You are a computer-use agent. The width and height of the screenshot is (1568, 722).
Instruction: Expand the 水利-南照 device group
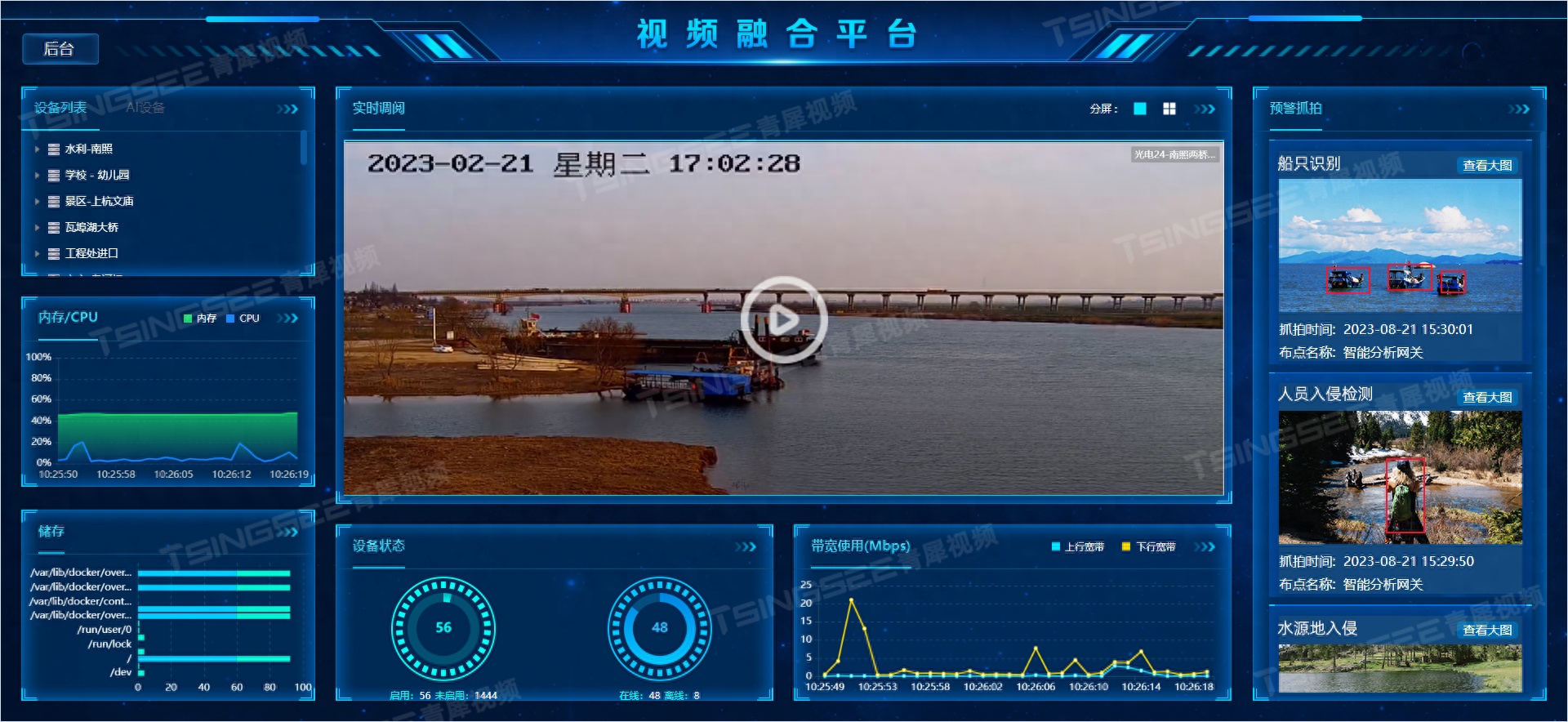point(38,149)
